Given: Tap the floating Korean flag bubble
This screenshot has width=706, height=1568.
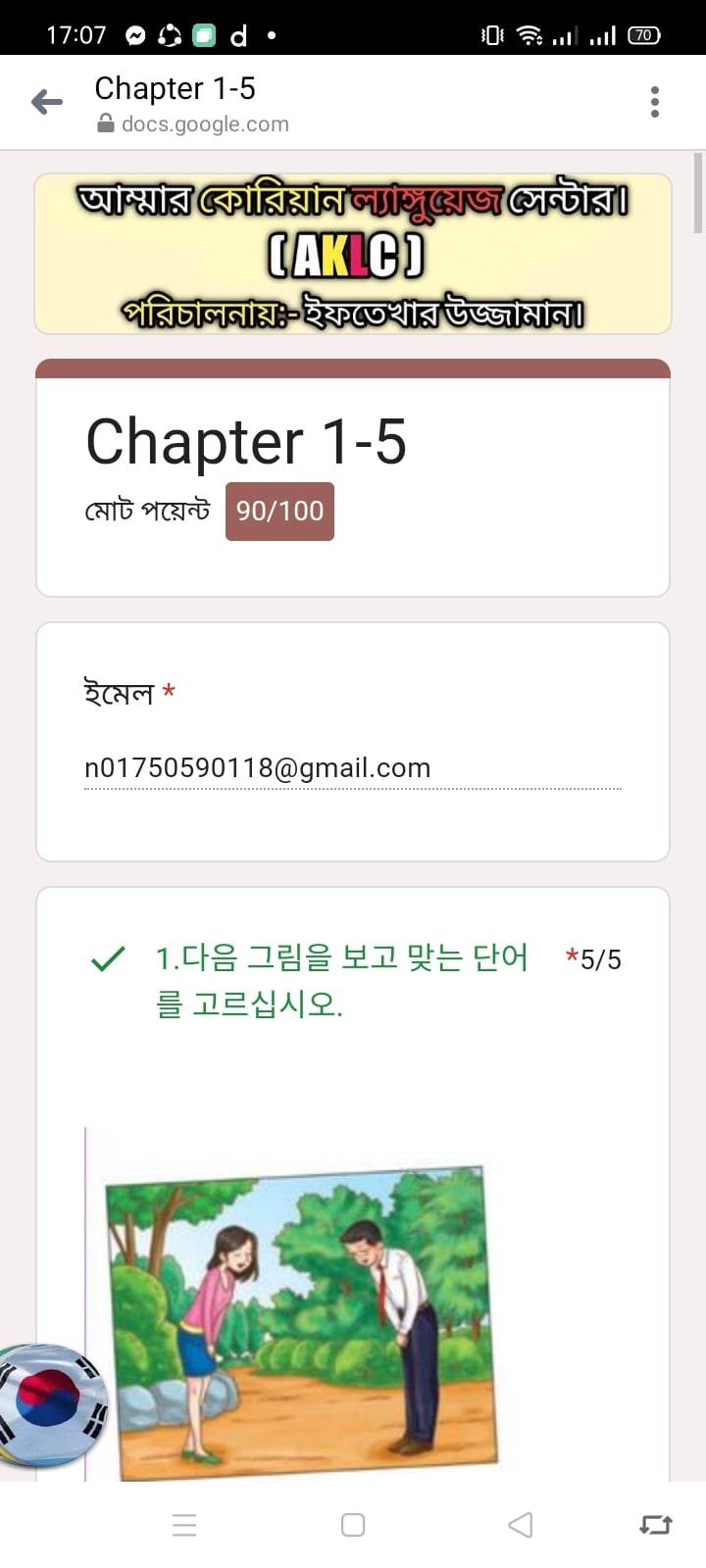Looking at the screenshot, I should [49, 1404].
